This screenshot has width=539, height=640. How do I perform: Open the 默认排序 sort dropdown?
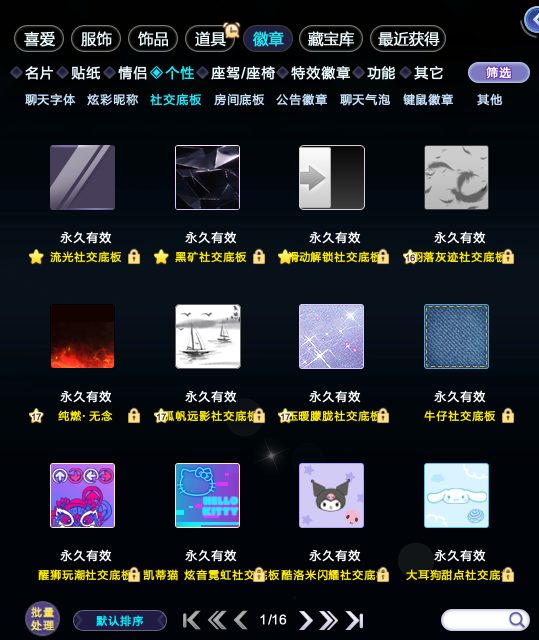(x=120, y=621)
